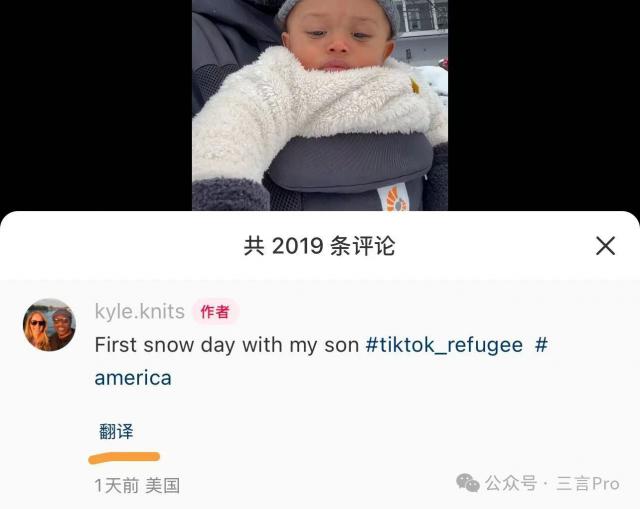
Task: Open the #tiktok_refugee hashtag
Action: point(444,345)
